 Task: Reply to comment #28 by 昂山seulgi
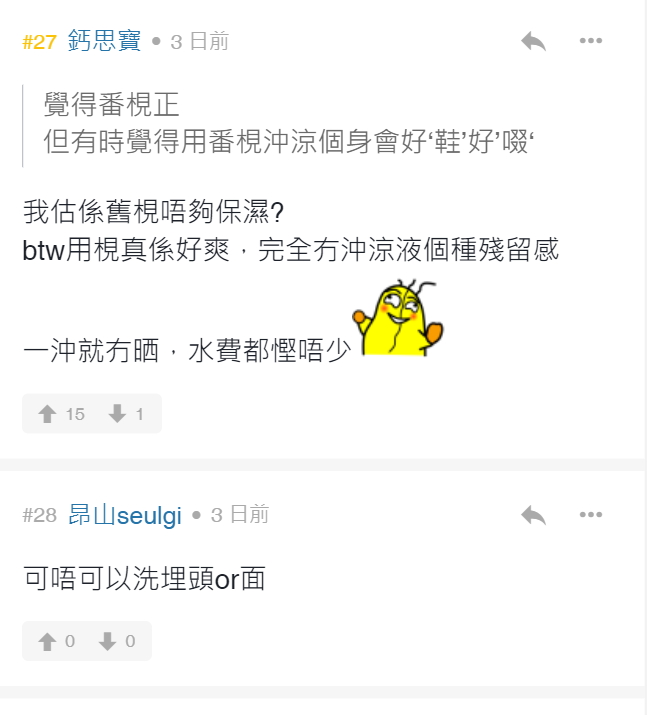(533, 515)
